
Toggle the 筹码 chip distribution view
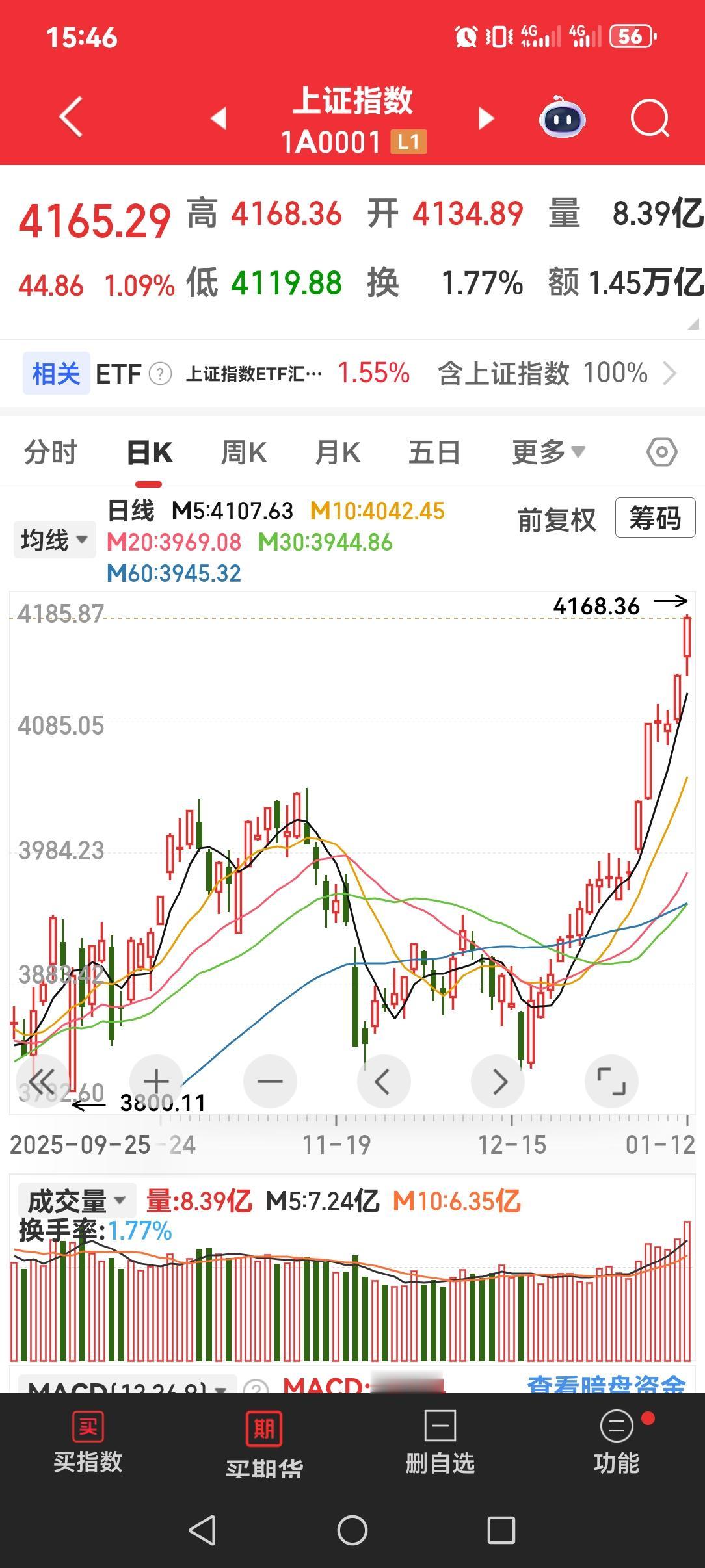coord(654,519)
